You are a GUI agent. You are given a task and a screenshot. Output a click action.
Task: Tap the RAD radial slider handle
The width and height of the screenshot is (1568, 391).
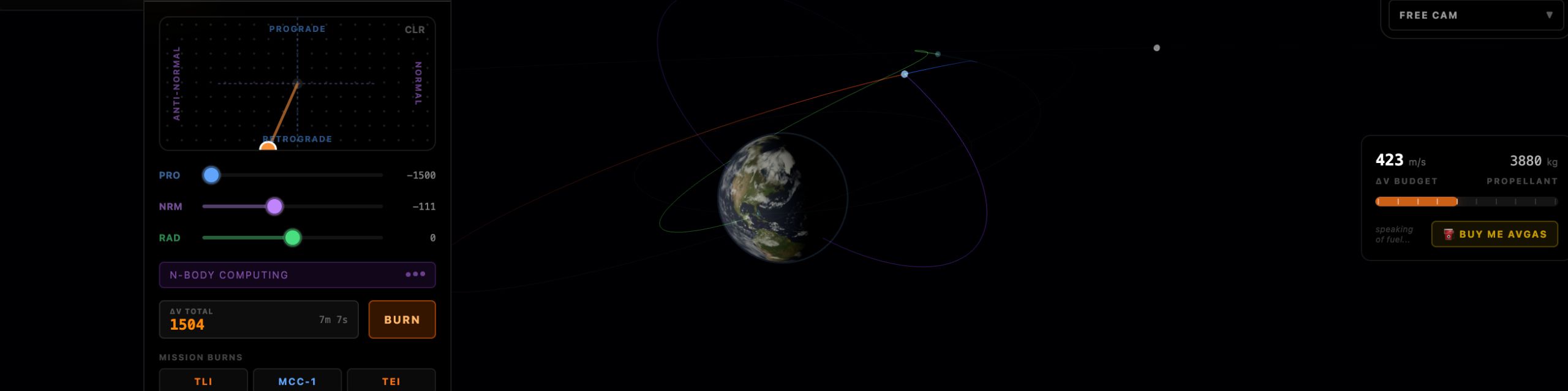[293, 238]
